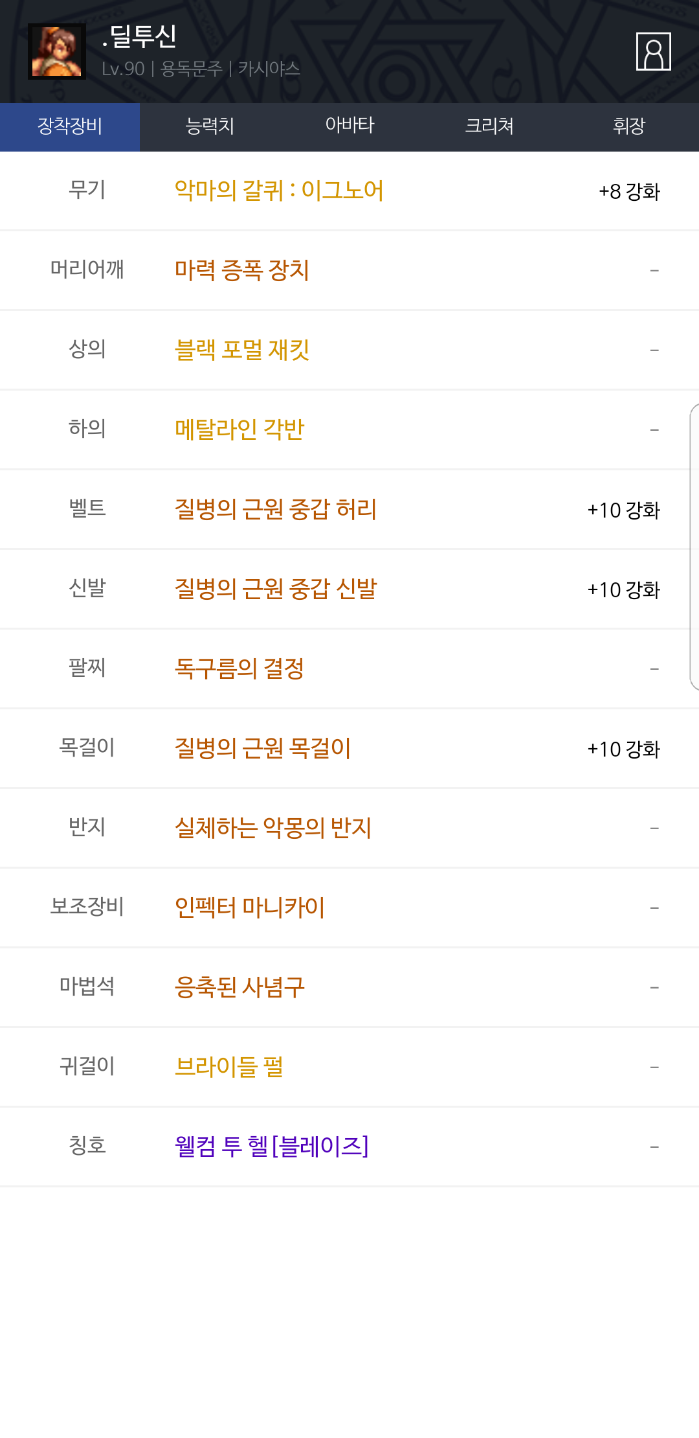Open 질병의 근원 중갑 허리 belt
The height and width of the screenshot is (1438, 699).
276,509
